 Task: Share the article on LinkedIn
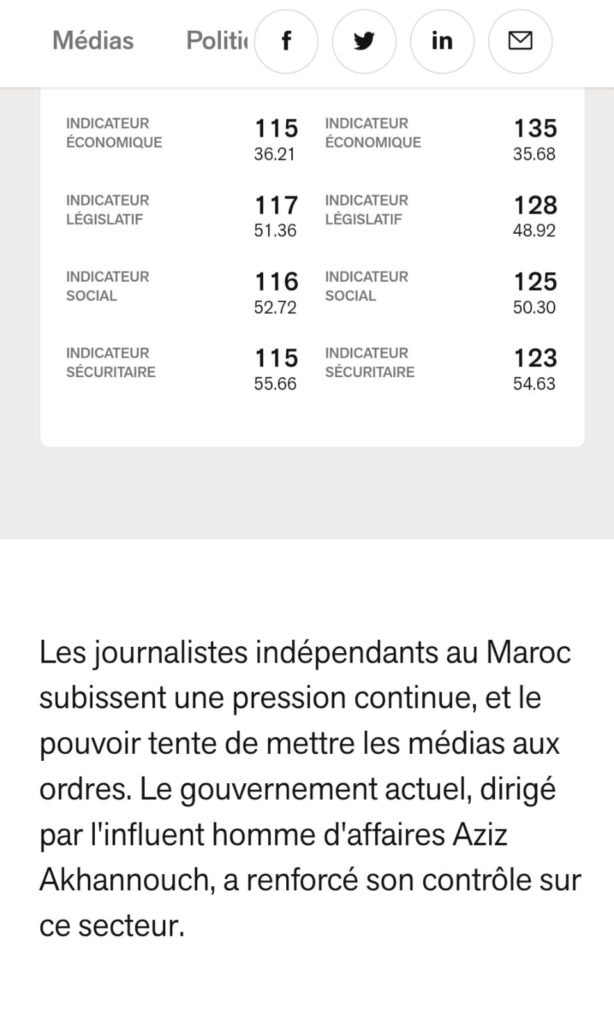(442, 41)
